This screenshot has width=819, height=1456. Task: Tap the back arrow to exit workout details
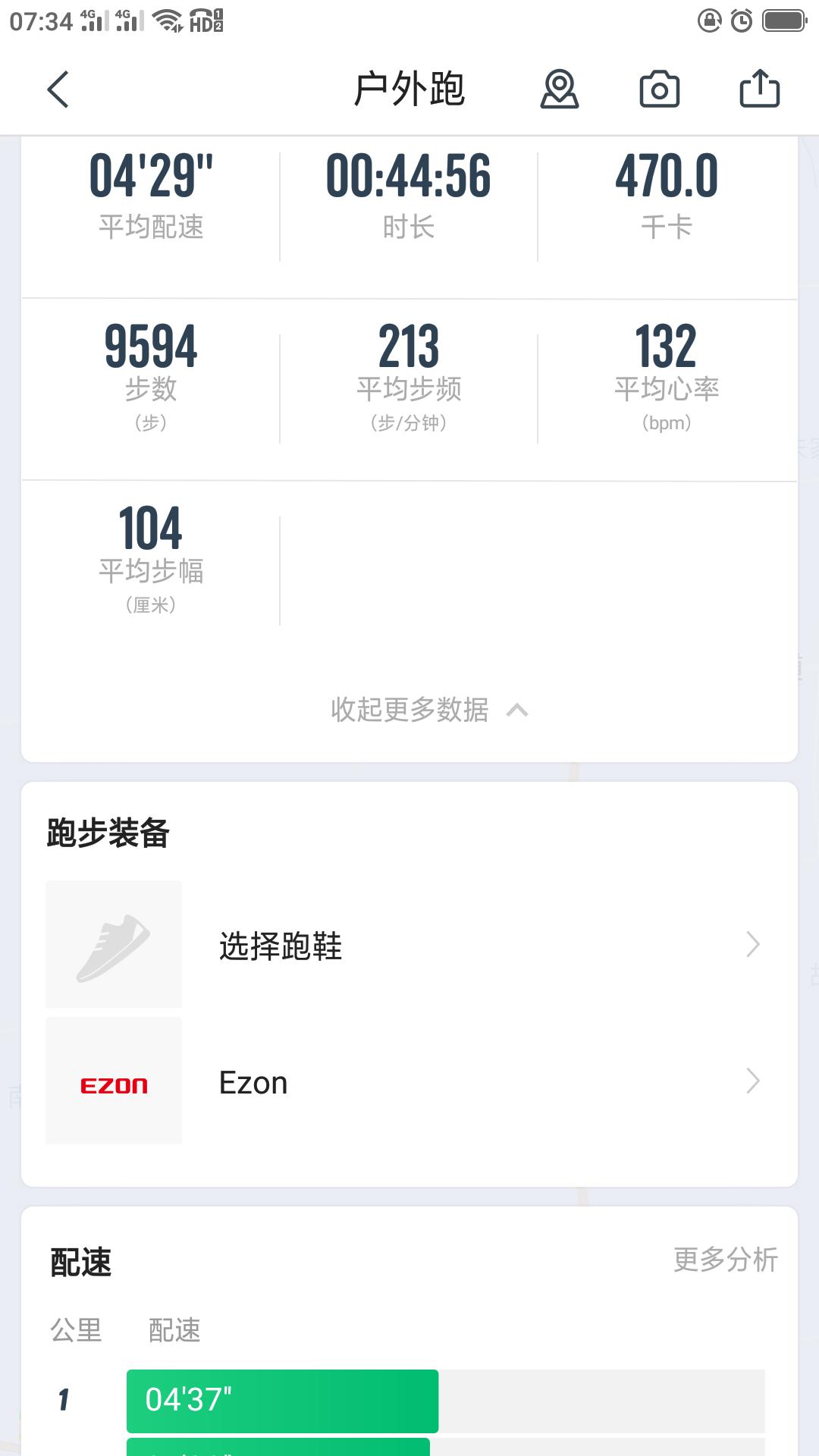tap(57, 89)
